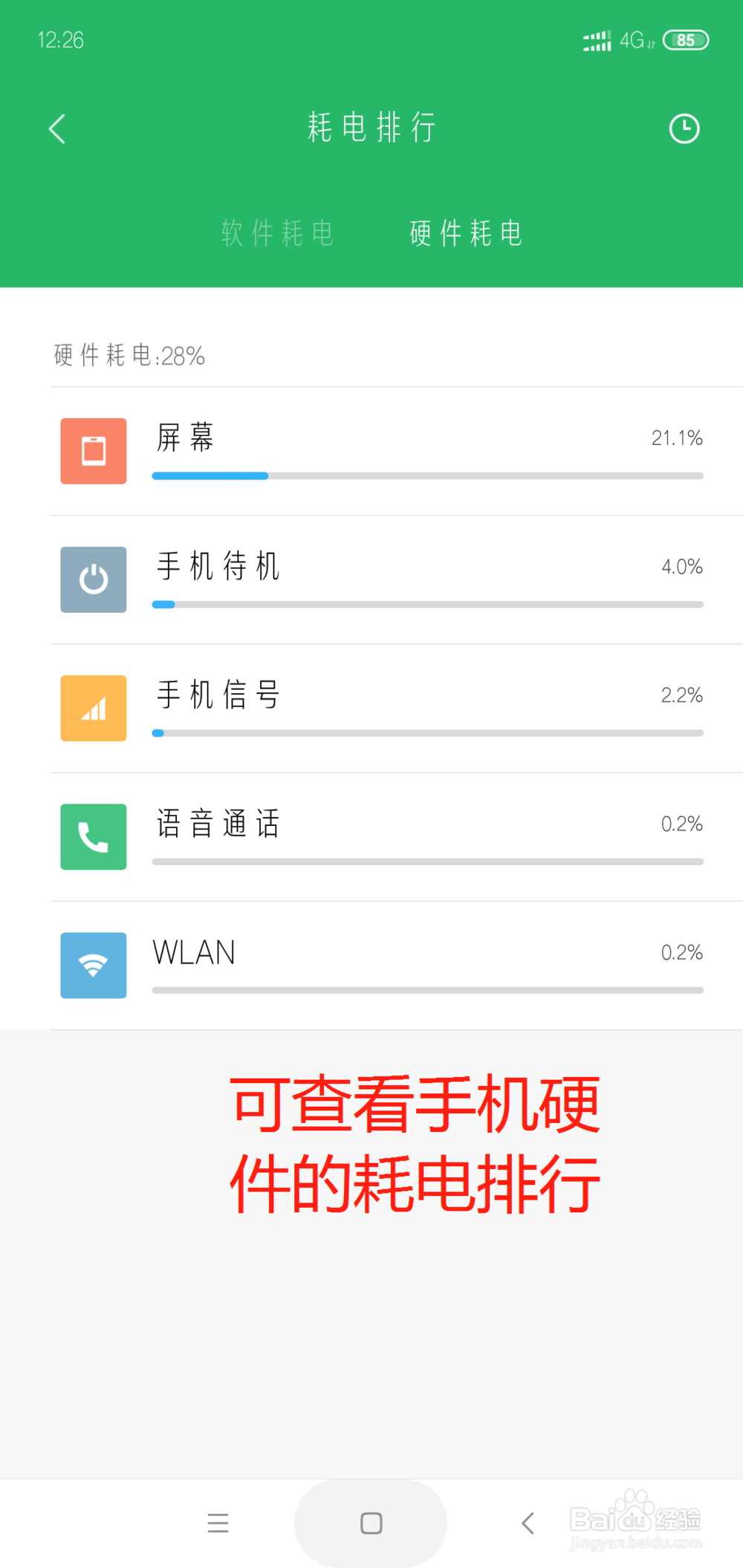The width and height of the screenshot is (743, 1568).
Task: Open details for the 手机信号 entry
Action: [x=371, y=708]
